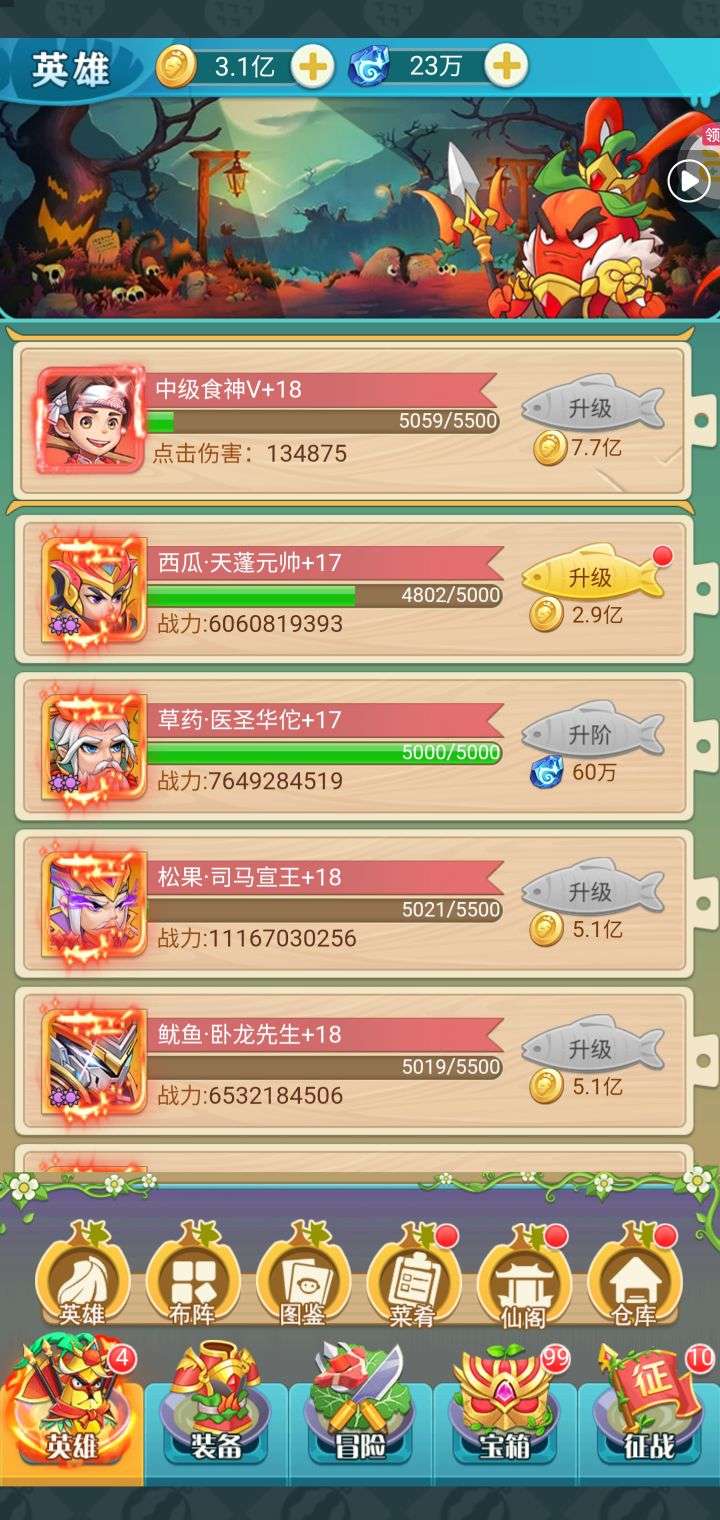The height and width of the screenshot is (1520, 720).
Task: Switch to the 宝箱 treasure chest tab
Action: pyautogui.click(x=504, y=1410)
